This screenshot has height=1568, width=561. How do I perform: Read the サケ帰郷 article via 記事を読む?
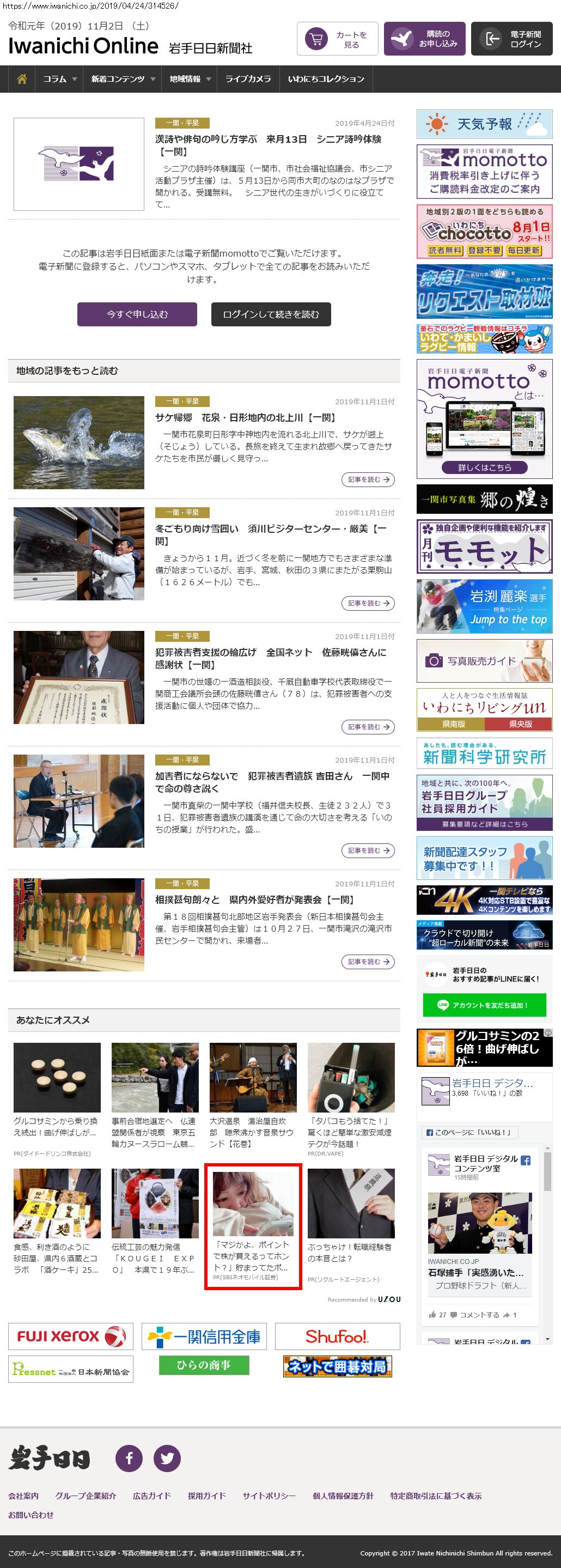[x=368, y=479]
